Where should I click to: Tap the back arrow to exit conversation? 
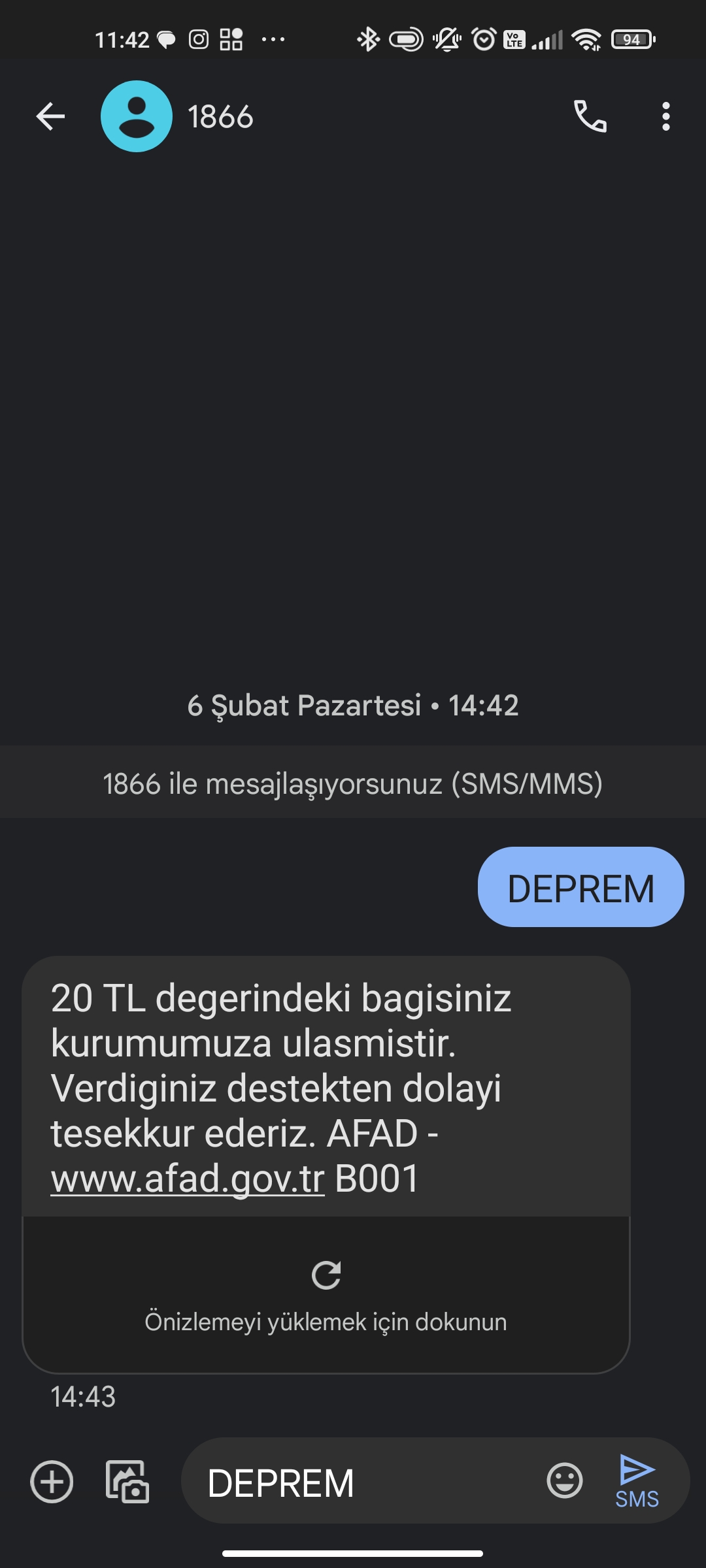click(50, 116)
